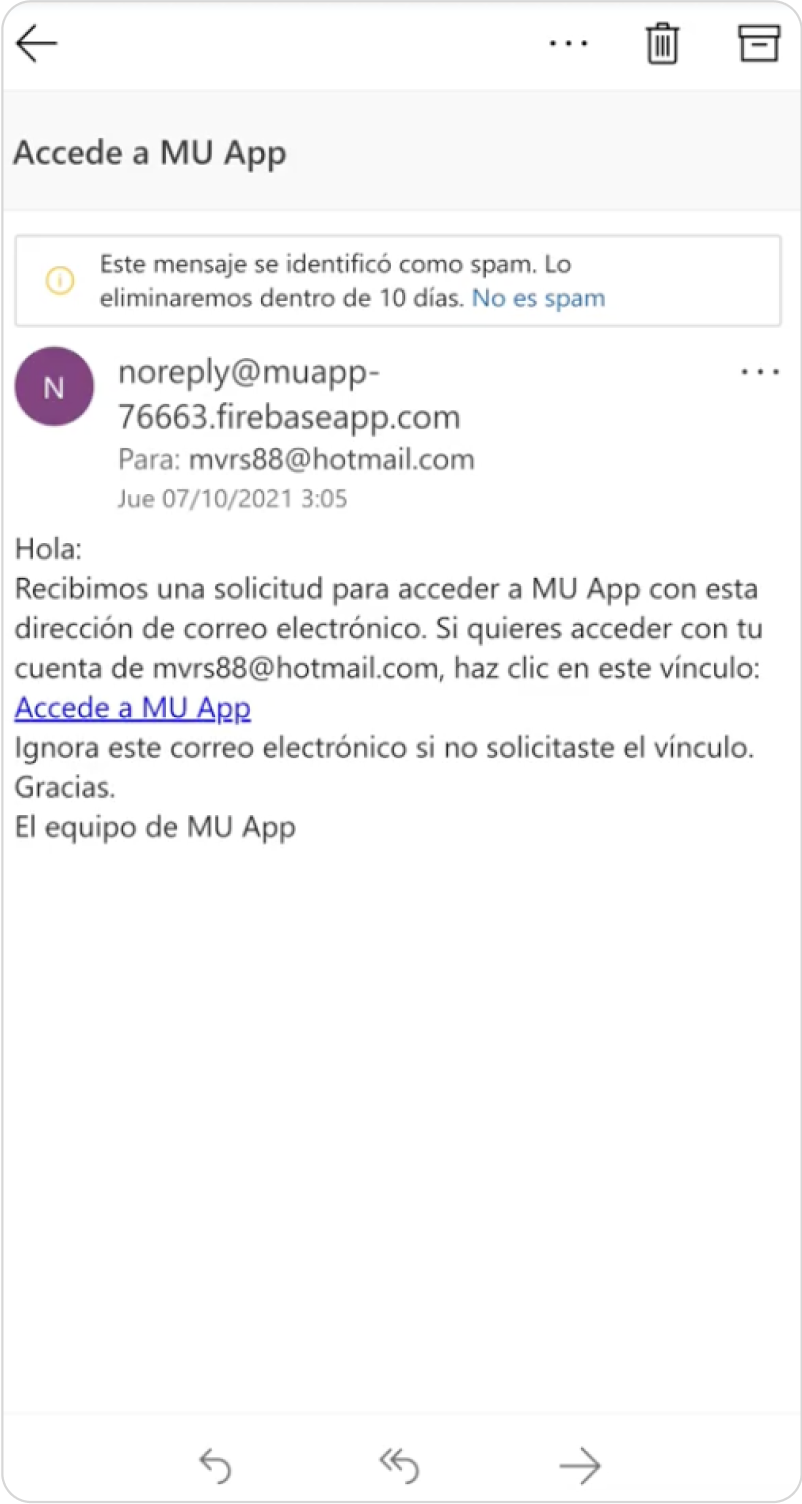Open the sender's purple N avatar
802x1504 pixels.
click(54, 387)
